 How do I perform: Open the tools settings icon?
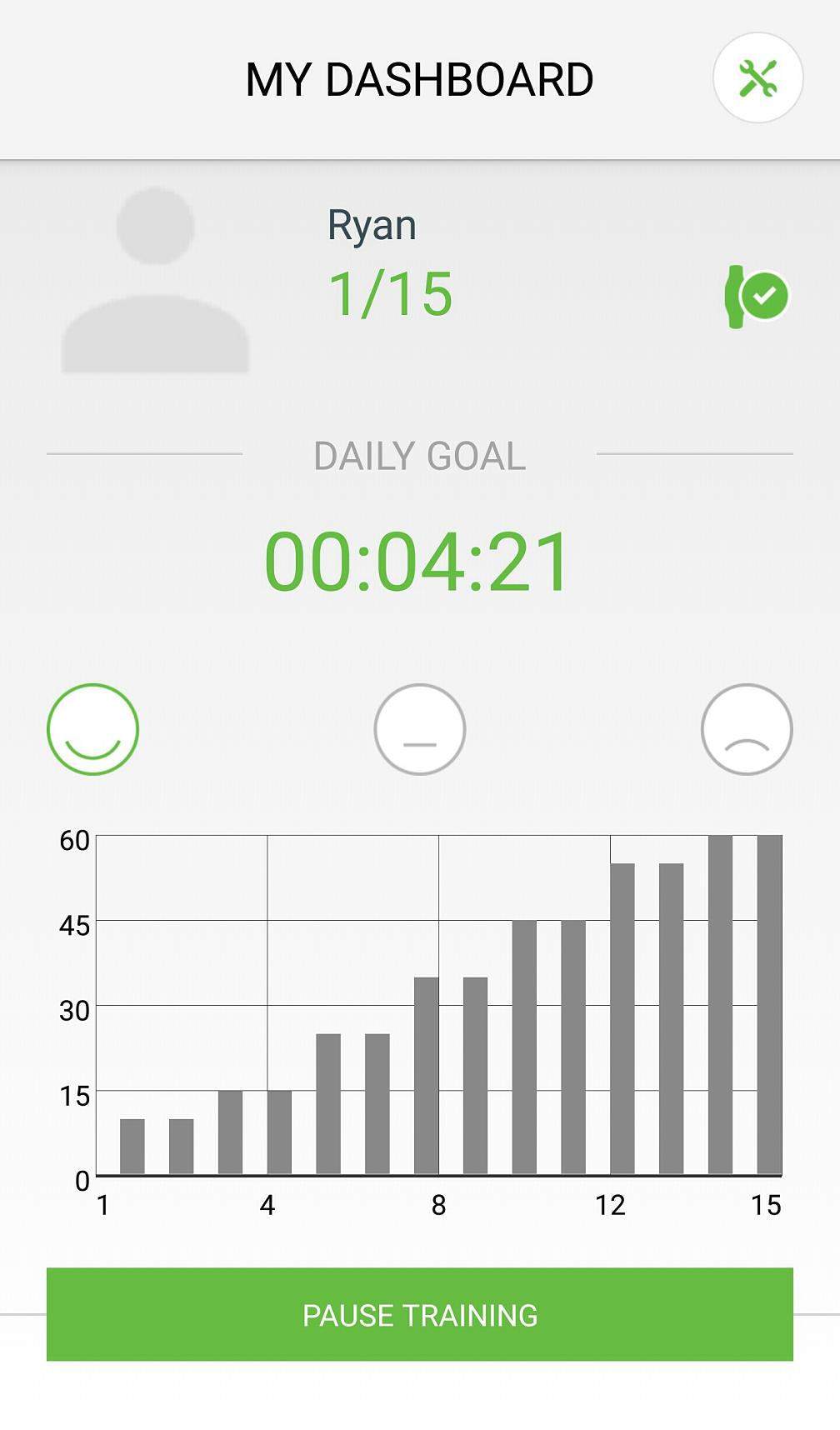click(x=757, y=78)
